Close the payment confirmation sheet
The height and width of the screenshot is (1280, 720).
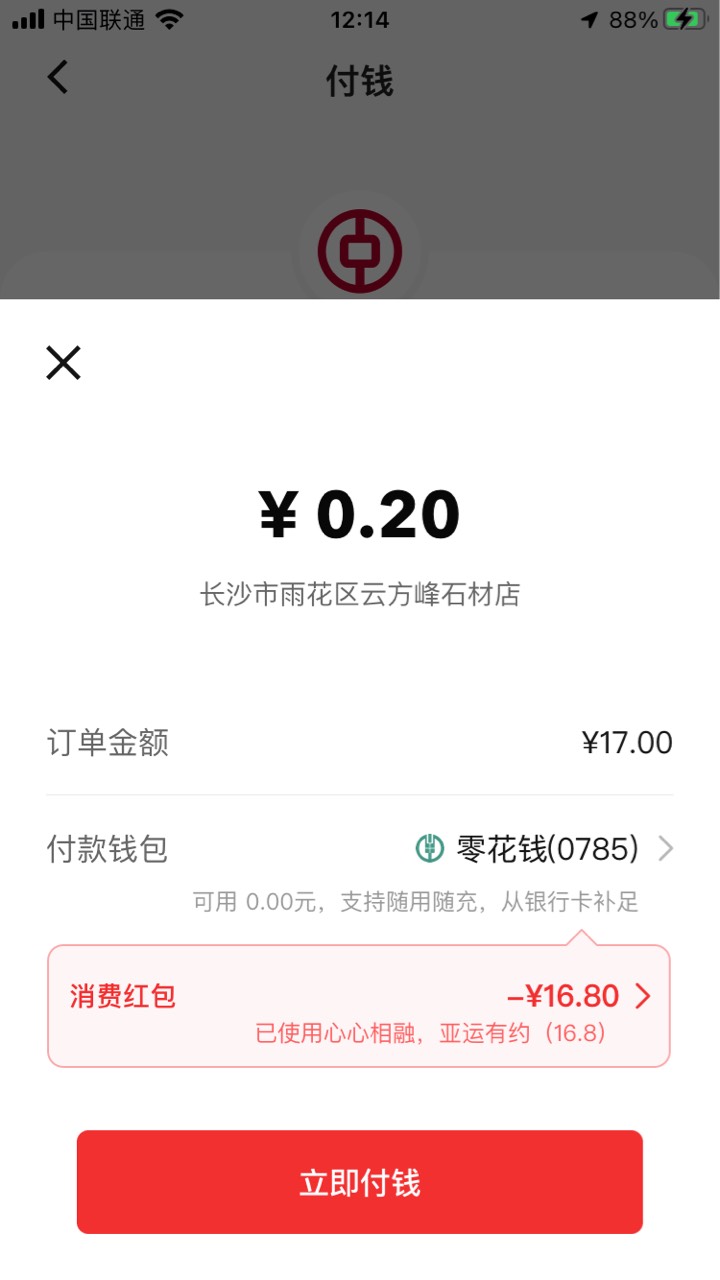63,362
